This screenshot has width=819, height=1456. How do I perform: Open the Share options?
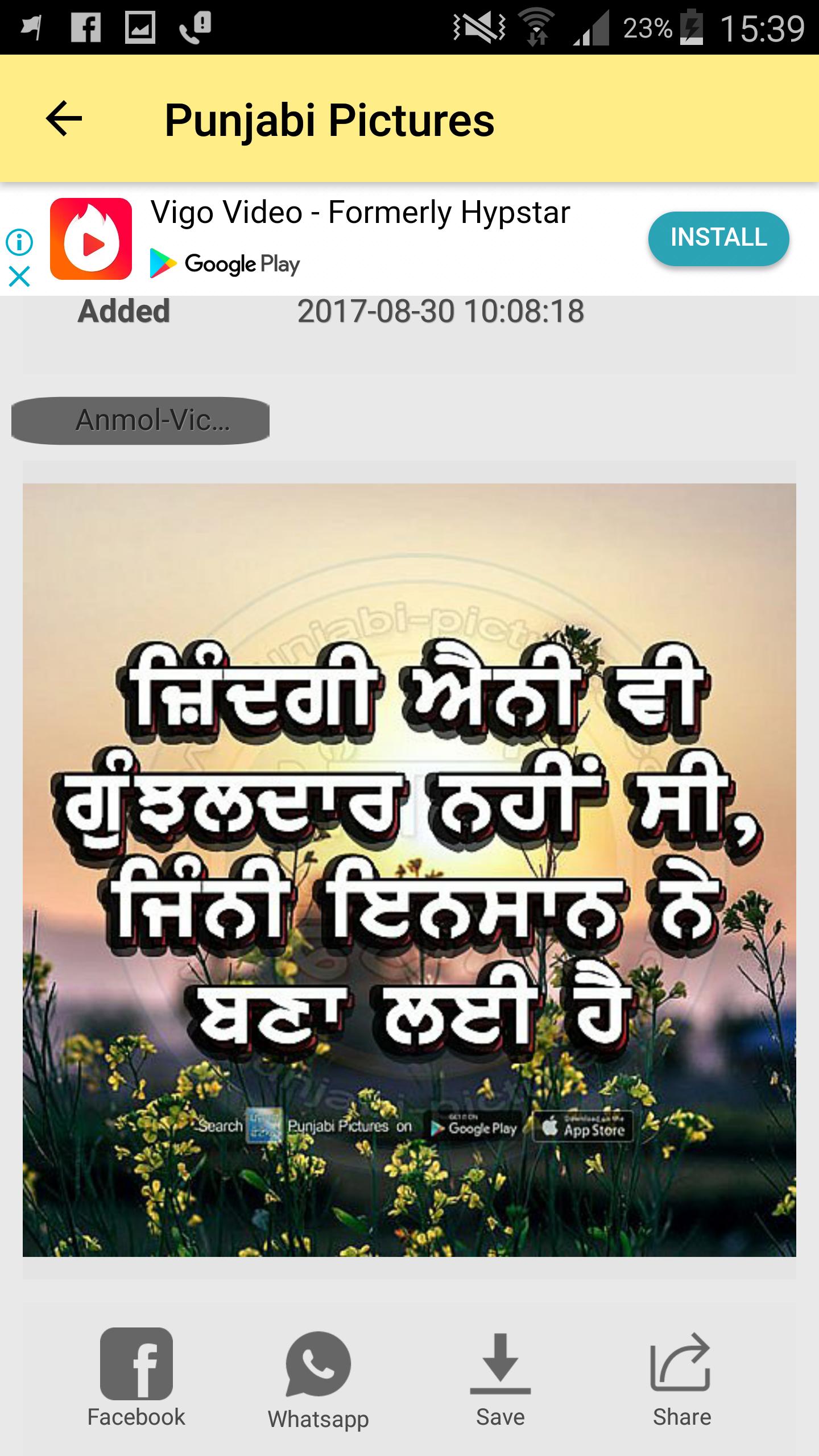(x=681, y=1376)
